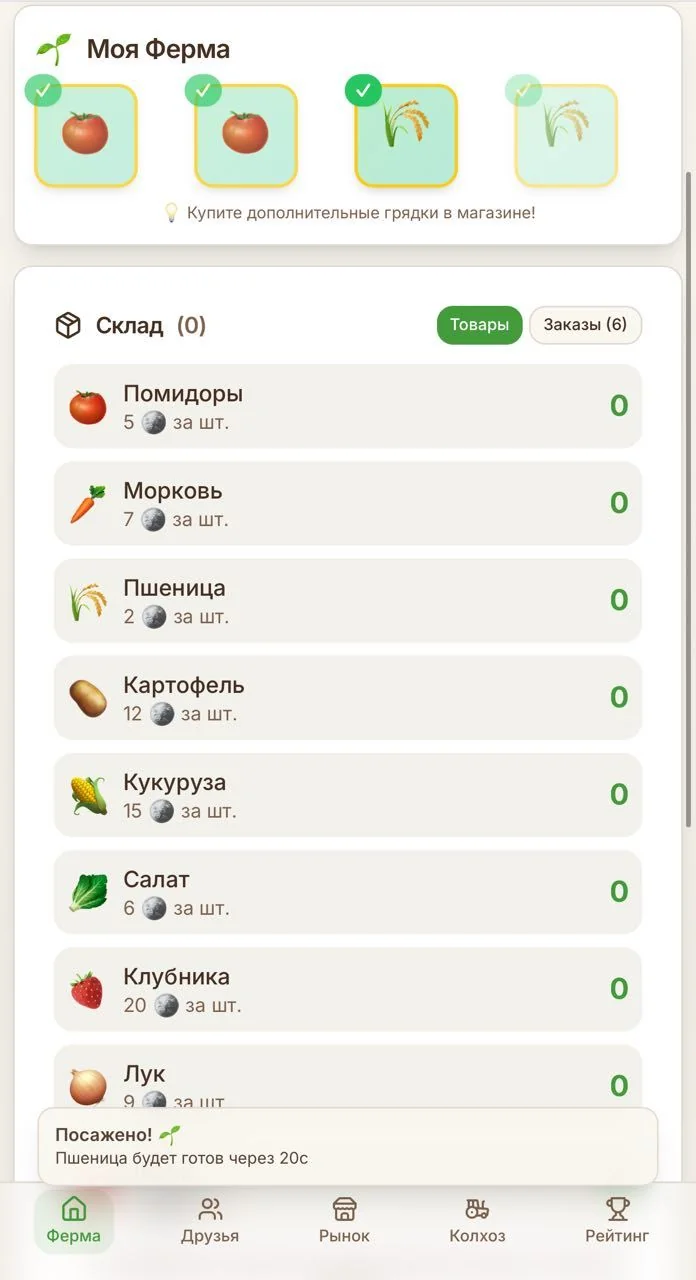Open the Друзья tab
Screen dimensions: 696x1280
[210, 1221]
